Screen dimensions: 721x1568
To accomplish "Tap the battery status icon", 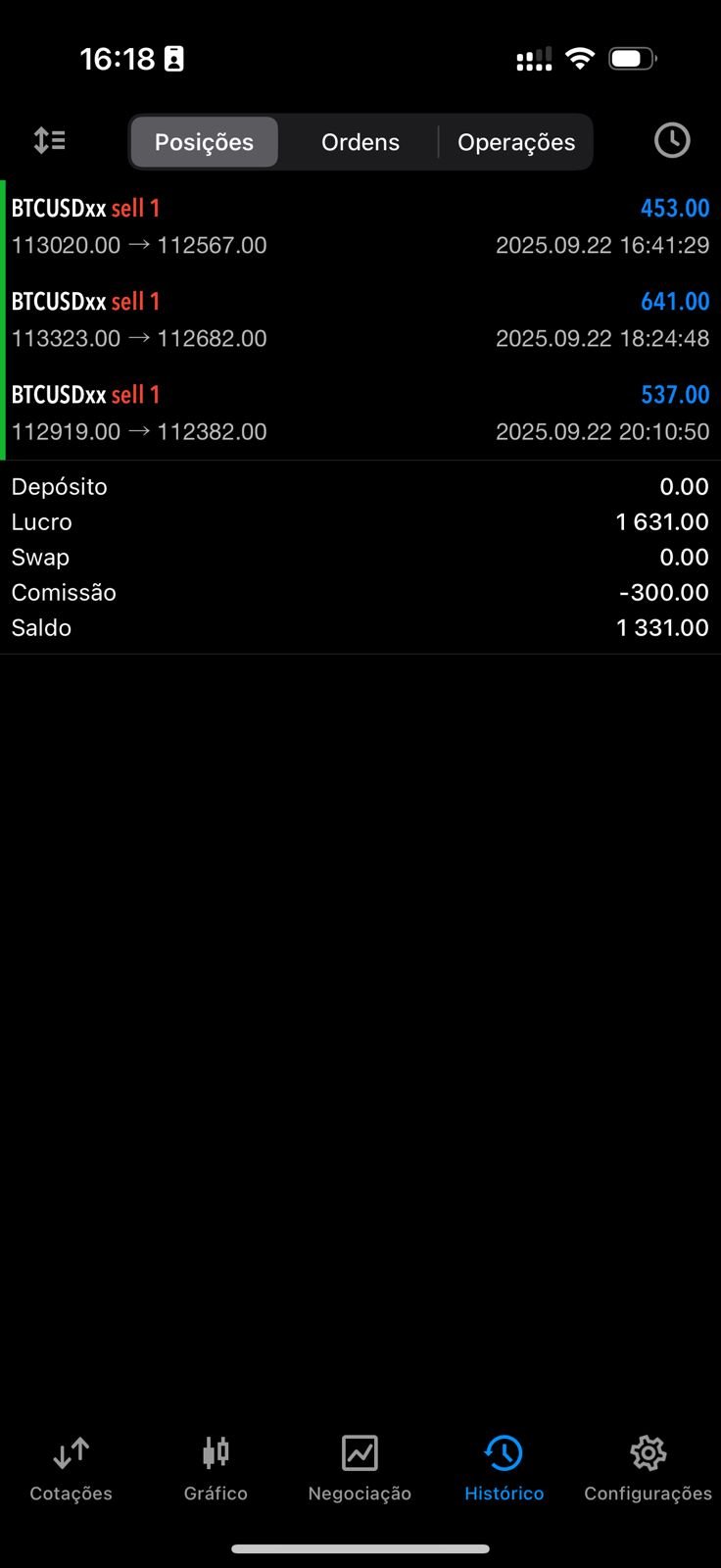I will pos(632,58).
